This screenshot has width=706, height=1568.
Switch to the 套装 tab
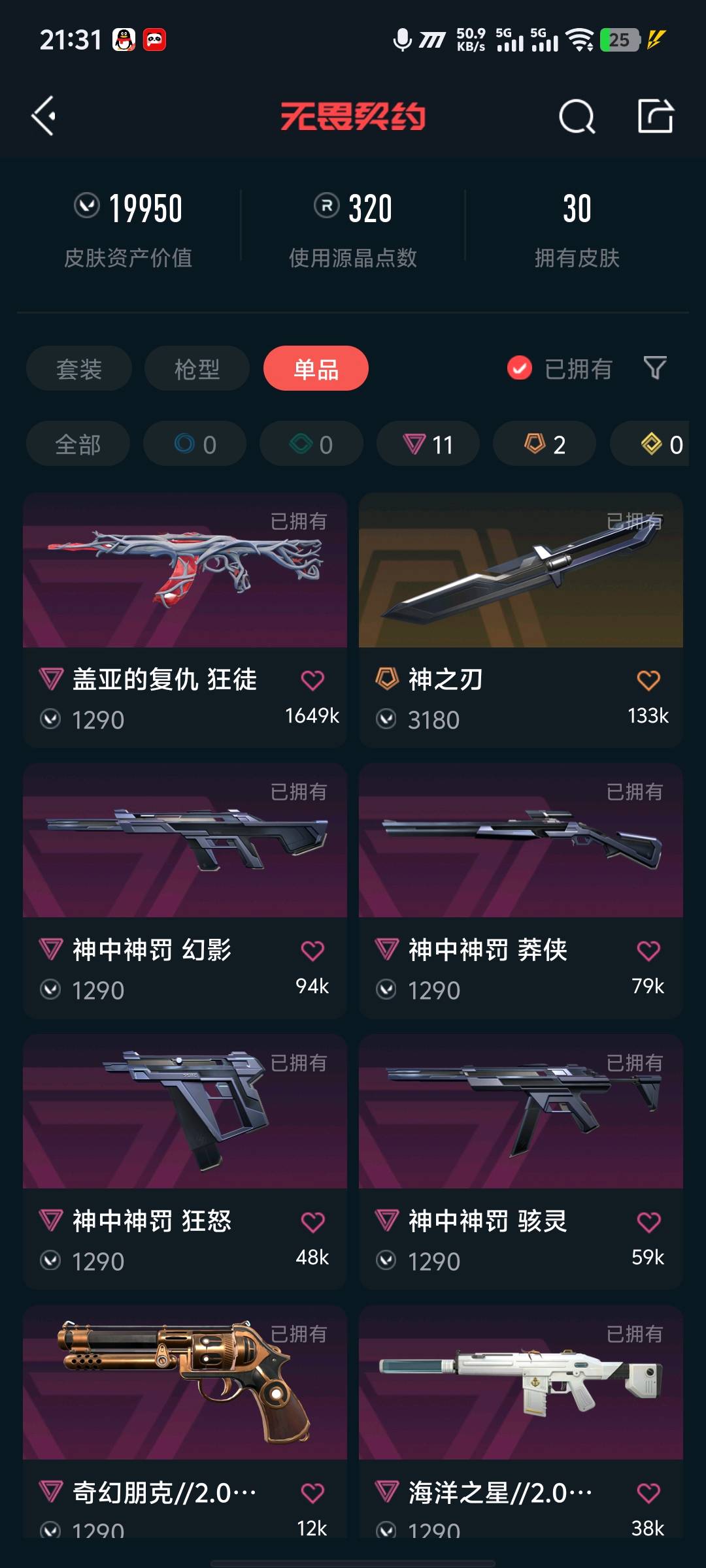(x=79, y=368)
